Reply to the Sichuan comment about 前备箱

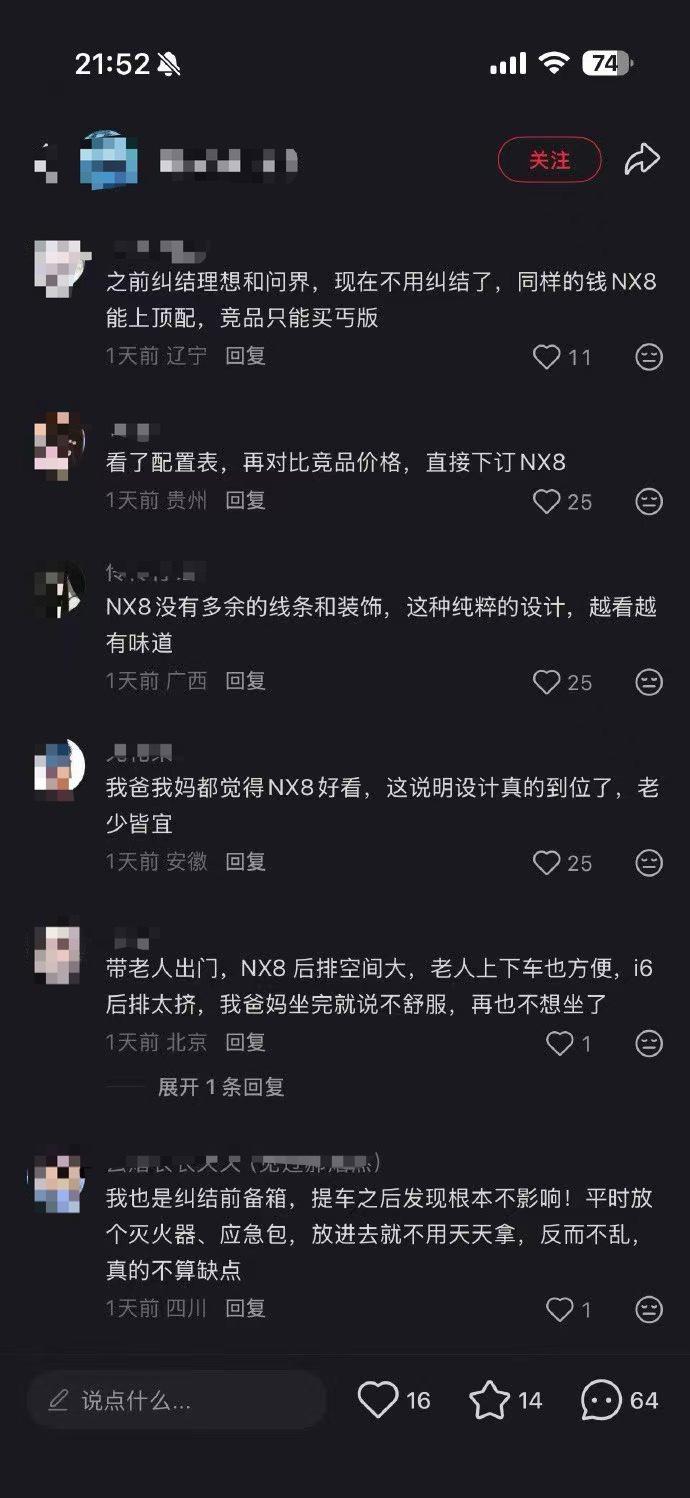[245, 1308]
